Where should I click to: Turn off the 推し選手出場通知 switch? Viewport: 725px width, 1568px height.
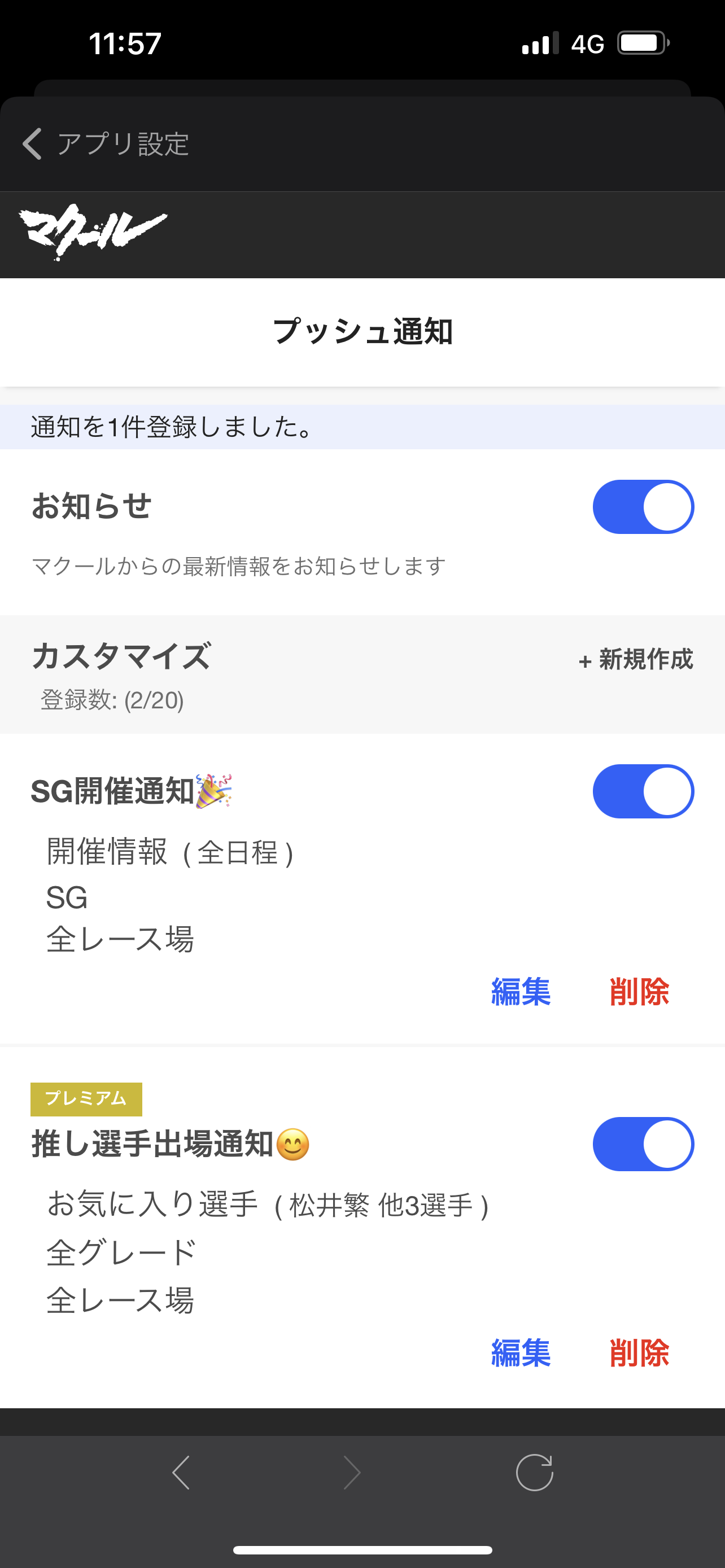click(643, 1144)
